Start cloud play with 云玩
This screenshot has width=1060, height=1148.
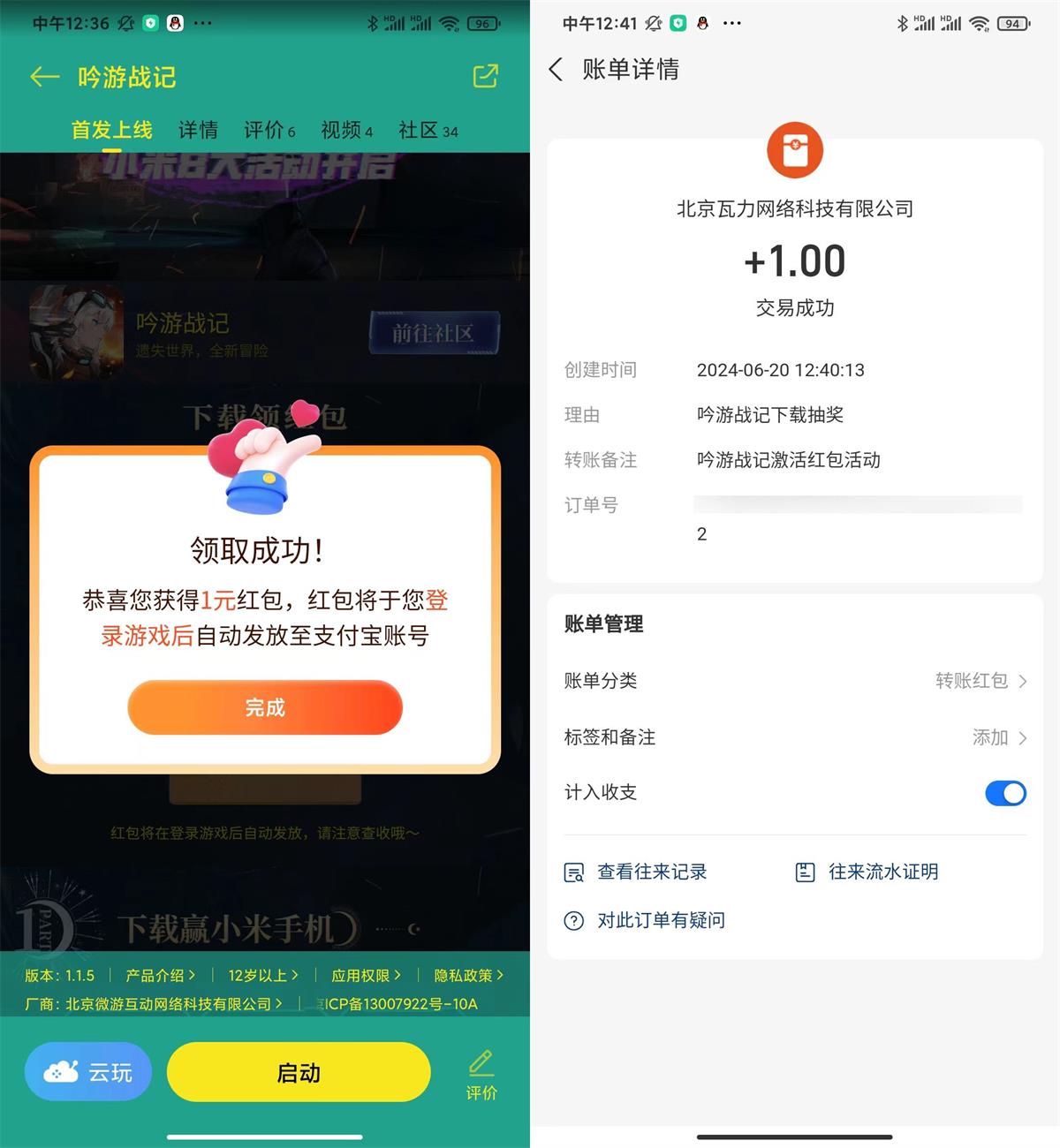pyautogui.click(x=88, y=1072)
